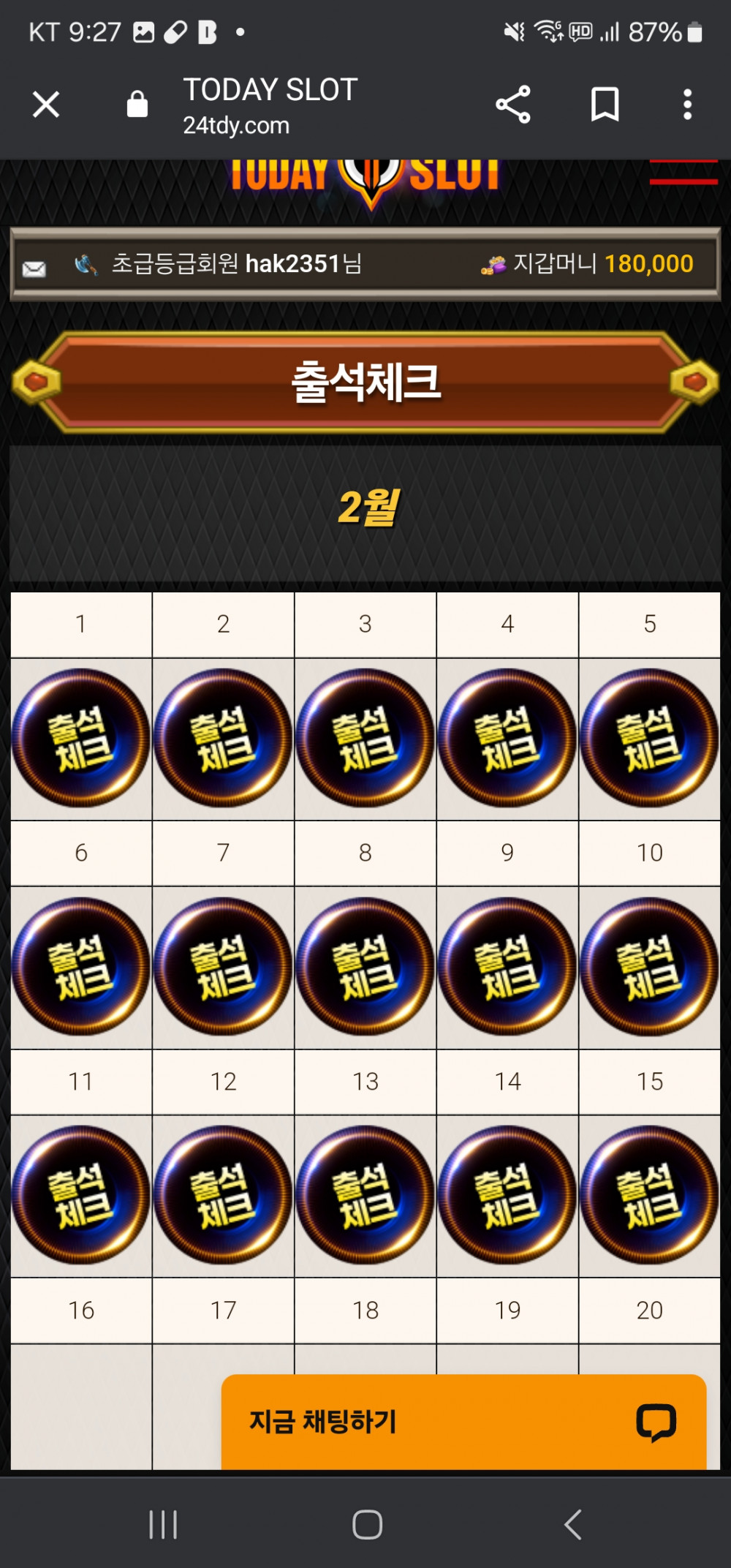Screen dimensions: 731x1568
Task: Bookmark this page
Action: coord(605,105)
